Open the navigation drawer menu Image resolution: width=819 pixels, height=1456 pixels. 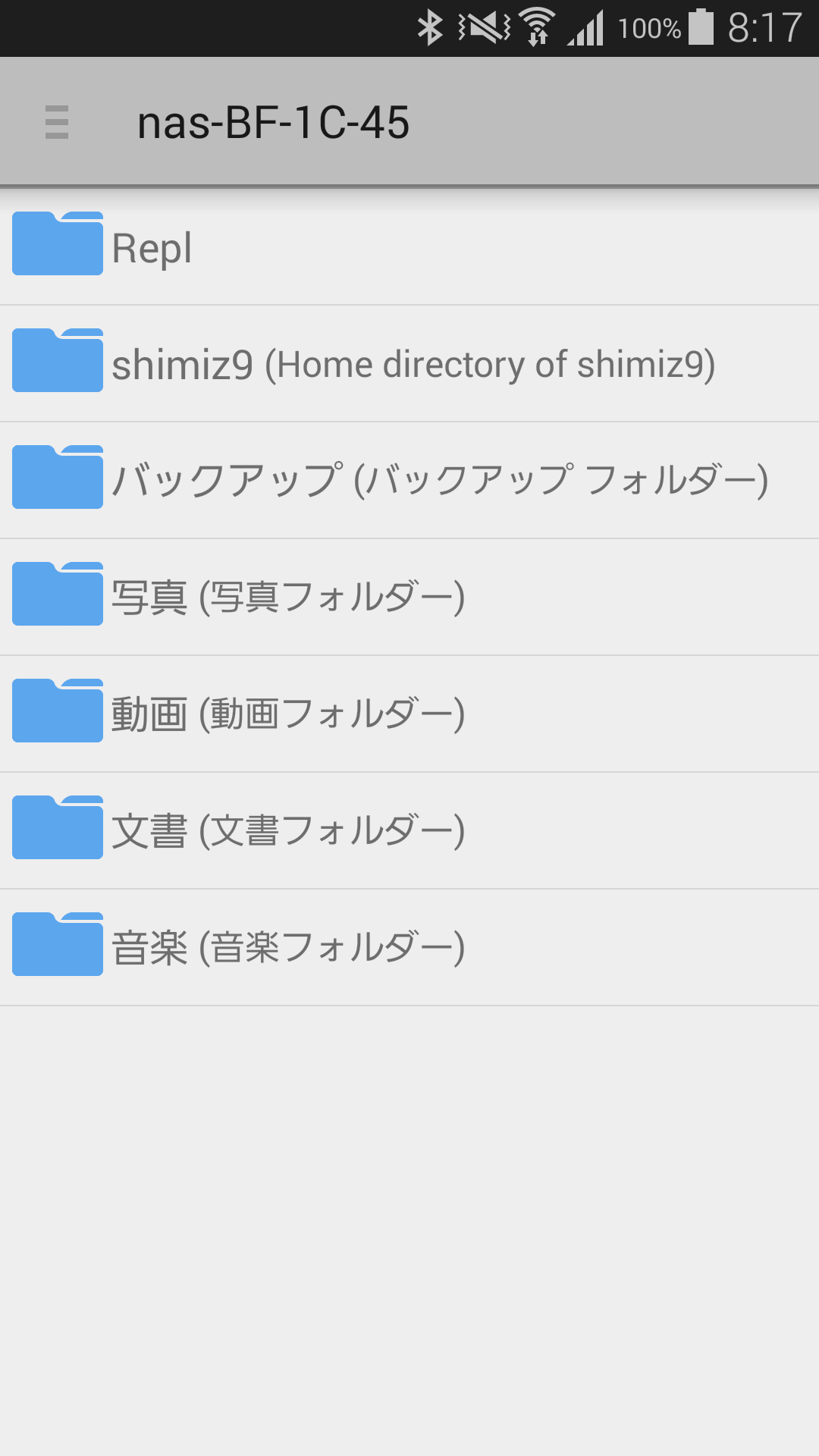point(57,122)
